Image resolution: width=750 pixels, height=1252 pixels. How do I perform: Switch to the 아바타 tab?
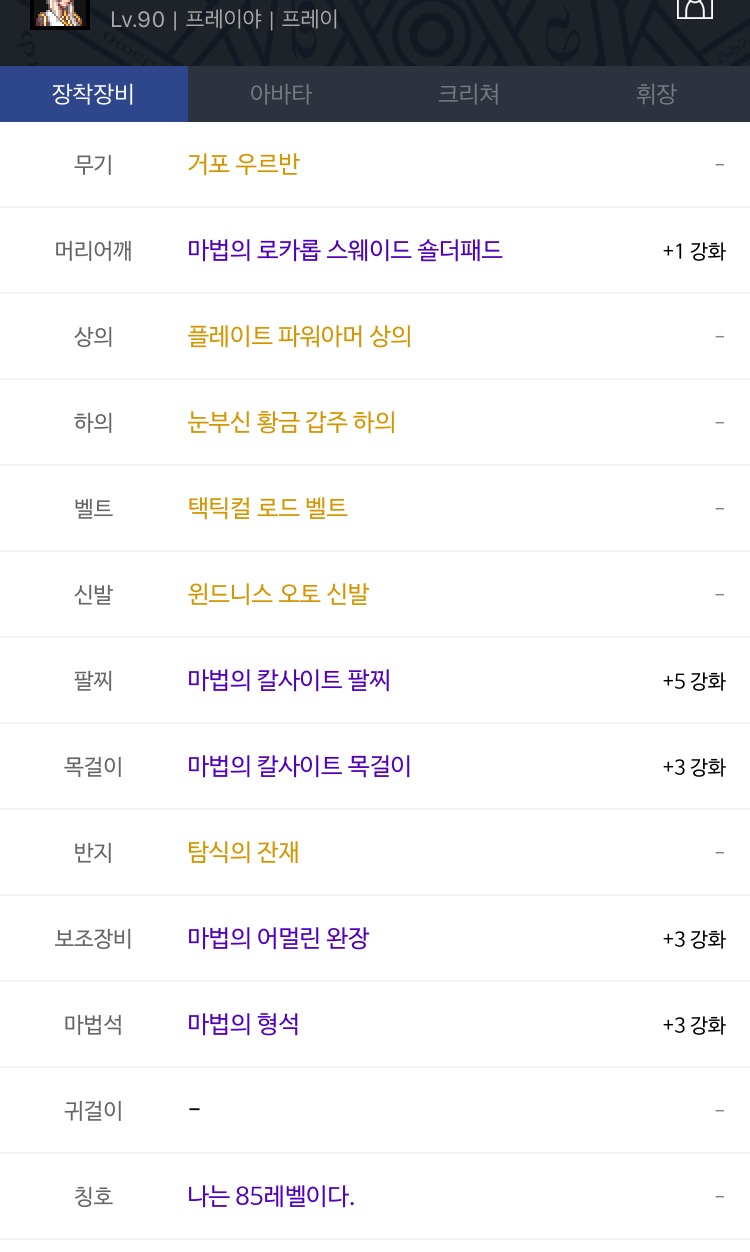click(281, 94)
